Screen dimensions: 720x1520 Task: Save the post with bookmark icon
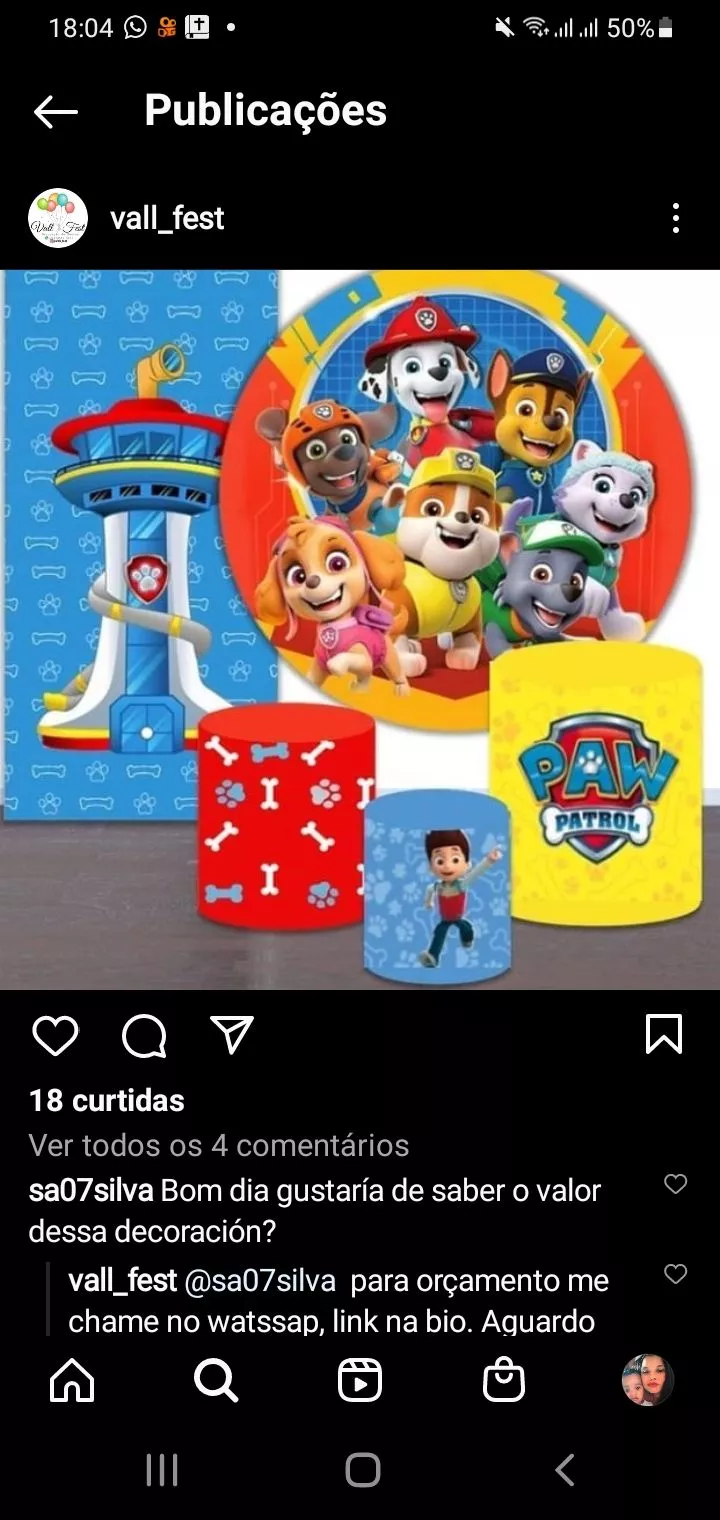click(664, 1034)
